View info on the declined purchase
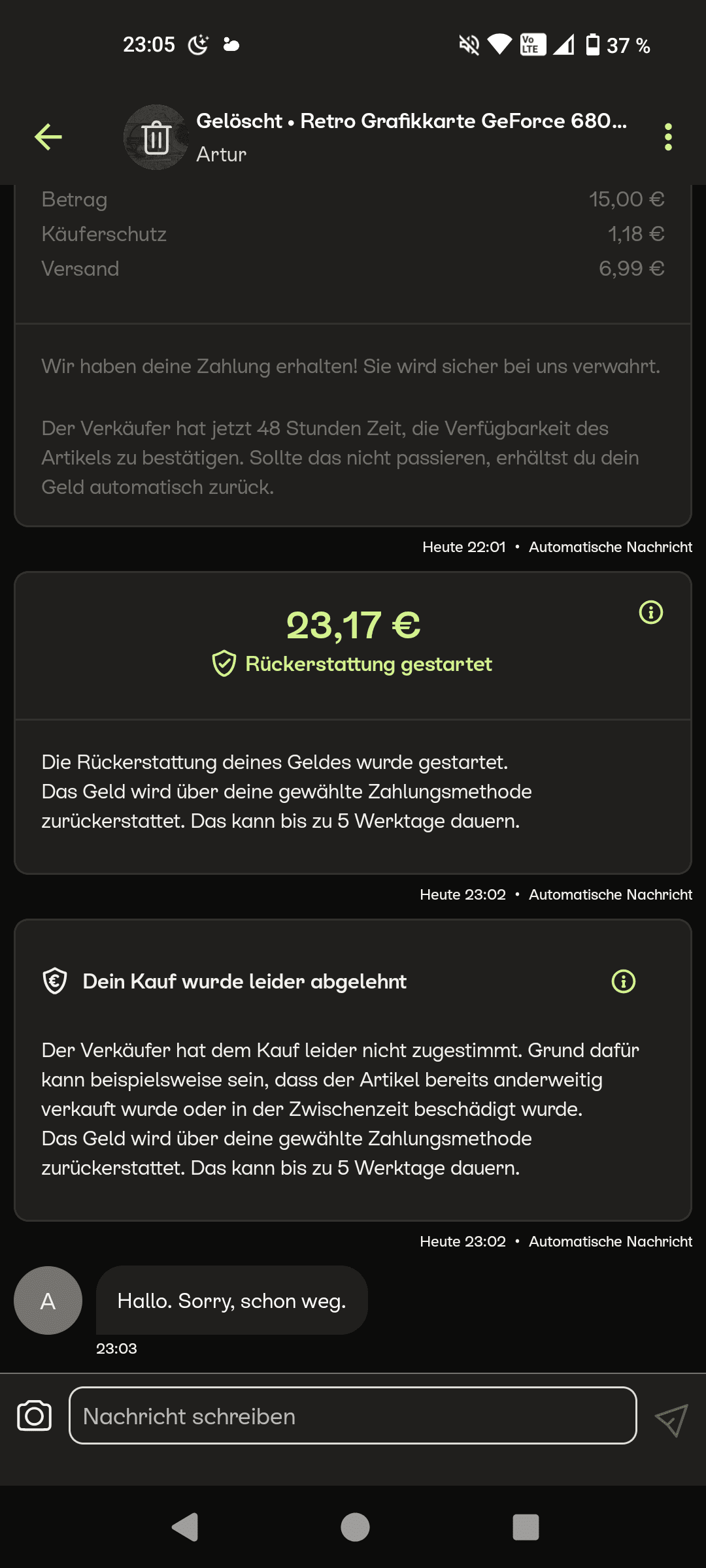The height and width of the screenshot is (1568, 706). (623, 981)
